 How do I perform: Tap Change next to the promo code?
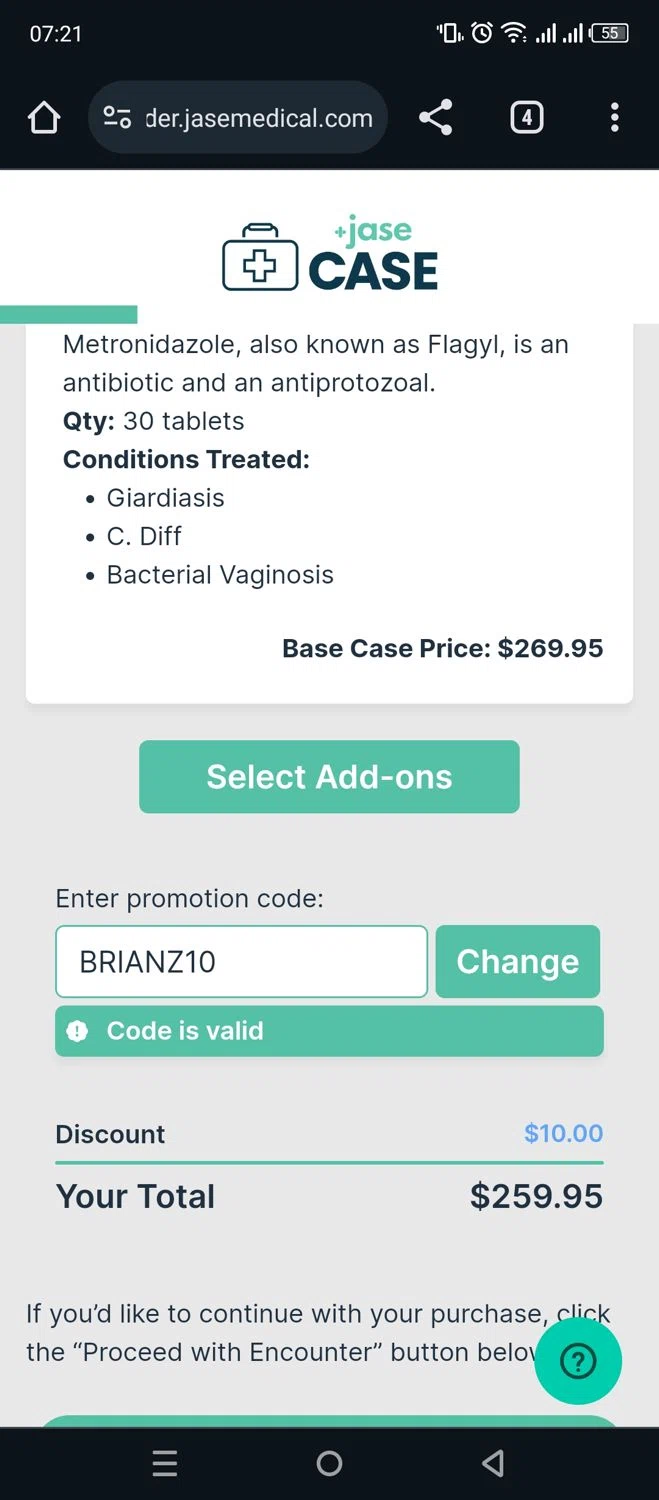[x=517, y=962]
